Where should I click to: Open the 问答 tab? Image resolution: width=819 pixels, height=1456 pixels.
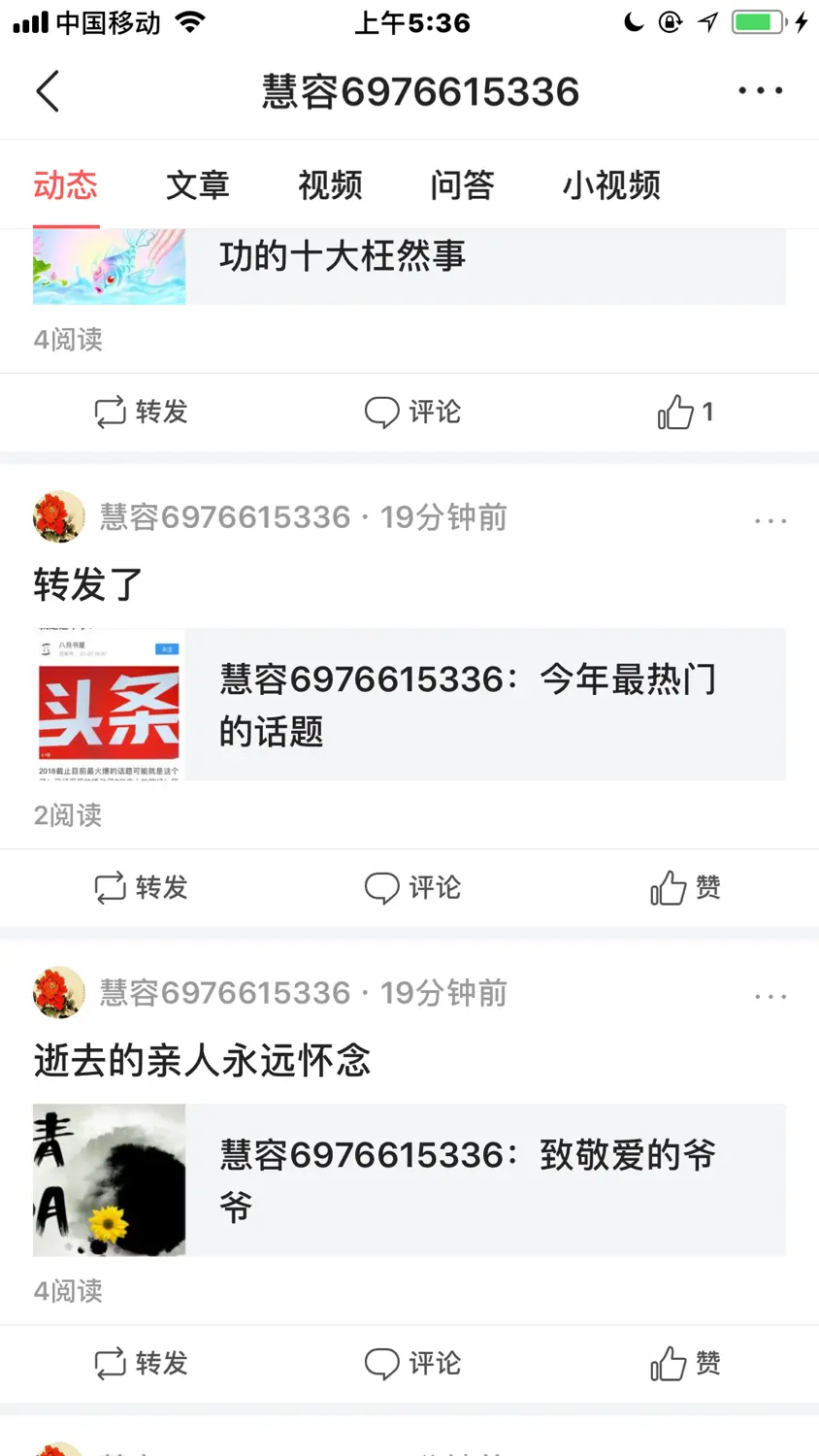462,184
